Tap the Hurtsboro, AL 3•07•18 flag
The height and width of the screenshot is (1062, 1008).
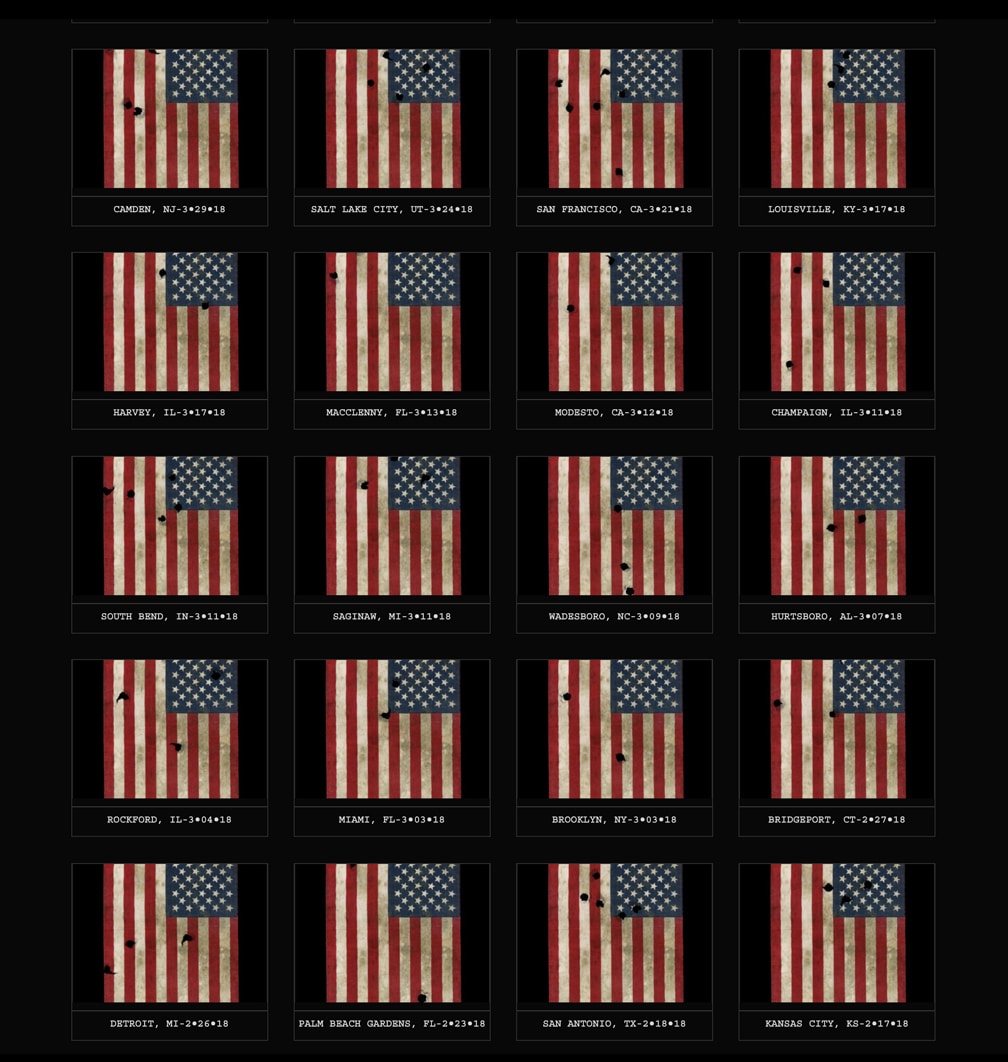pos(837,526)
